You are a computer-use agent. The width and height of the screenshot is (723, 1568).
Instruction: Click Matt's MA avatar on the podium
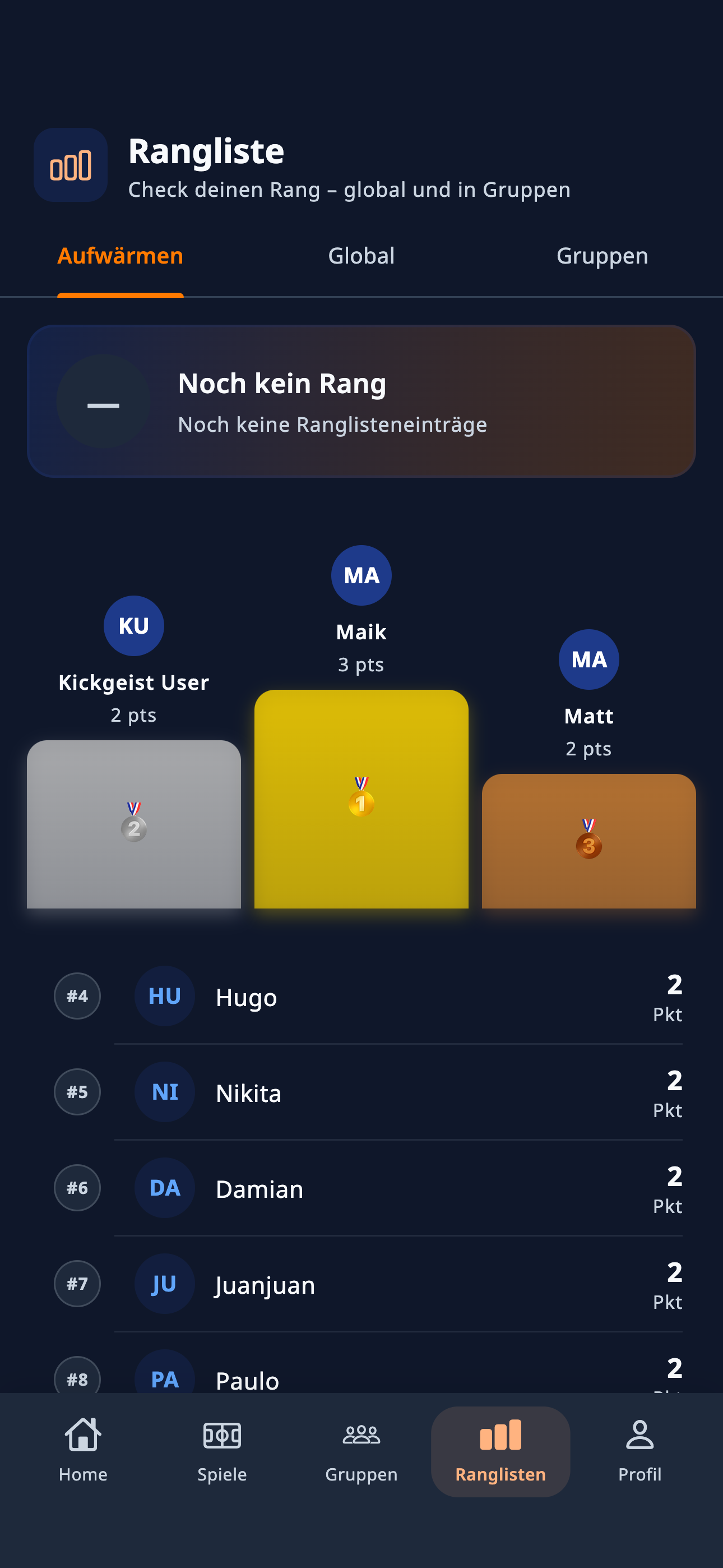(x=588, y=659)
